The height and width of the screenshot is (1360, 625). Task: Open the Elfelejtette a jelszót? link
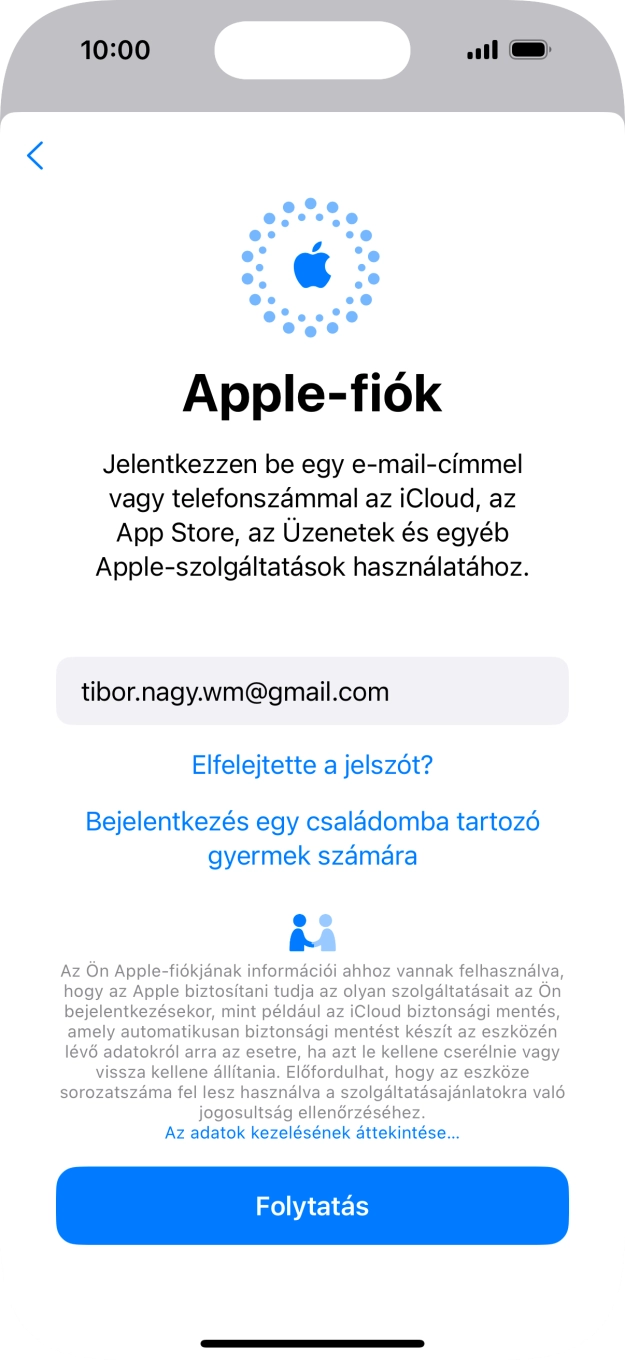pos(312,766)
